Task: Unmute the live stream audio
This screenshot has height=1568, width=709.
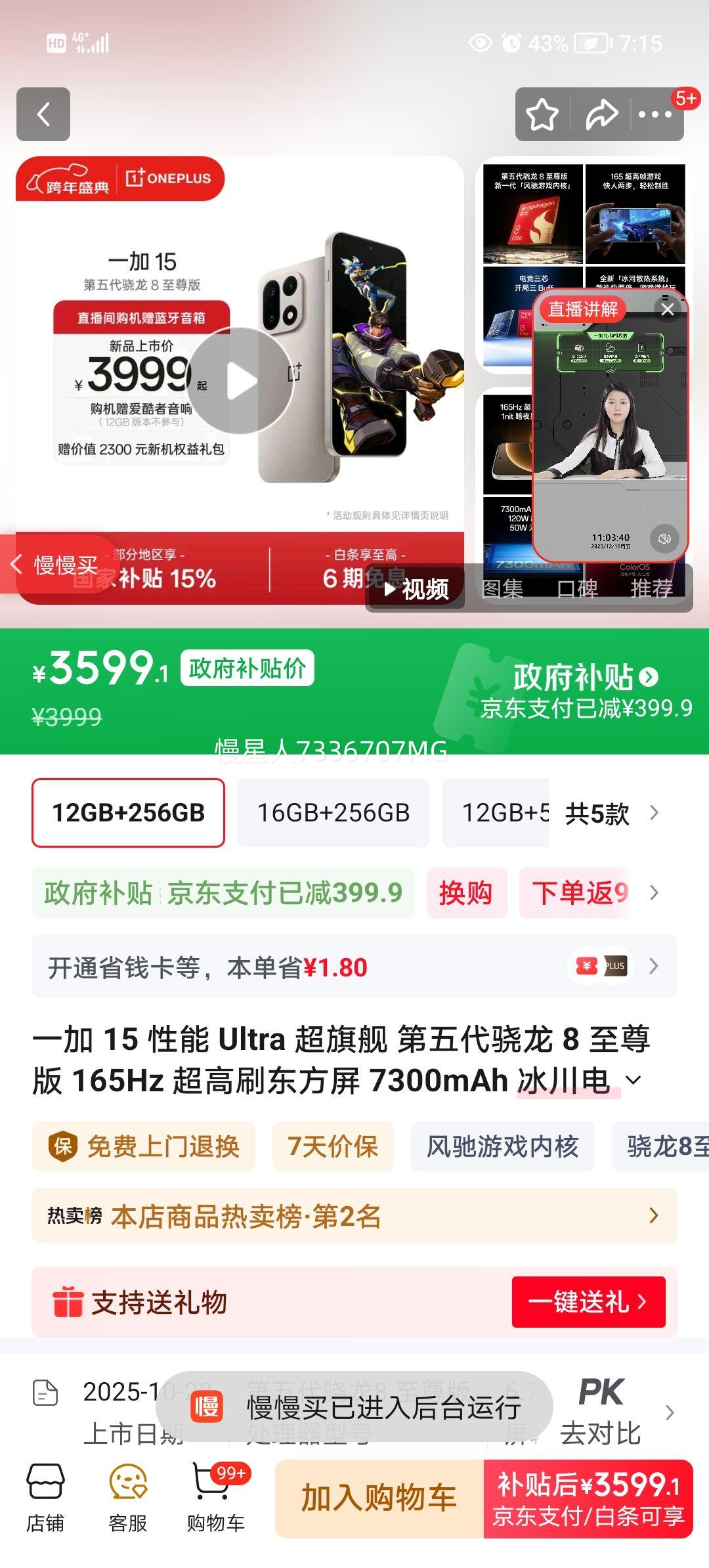Action: point(664,538)
